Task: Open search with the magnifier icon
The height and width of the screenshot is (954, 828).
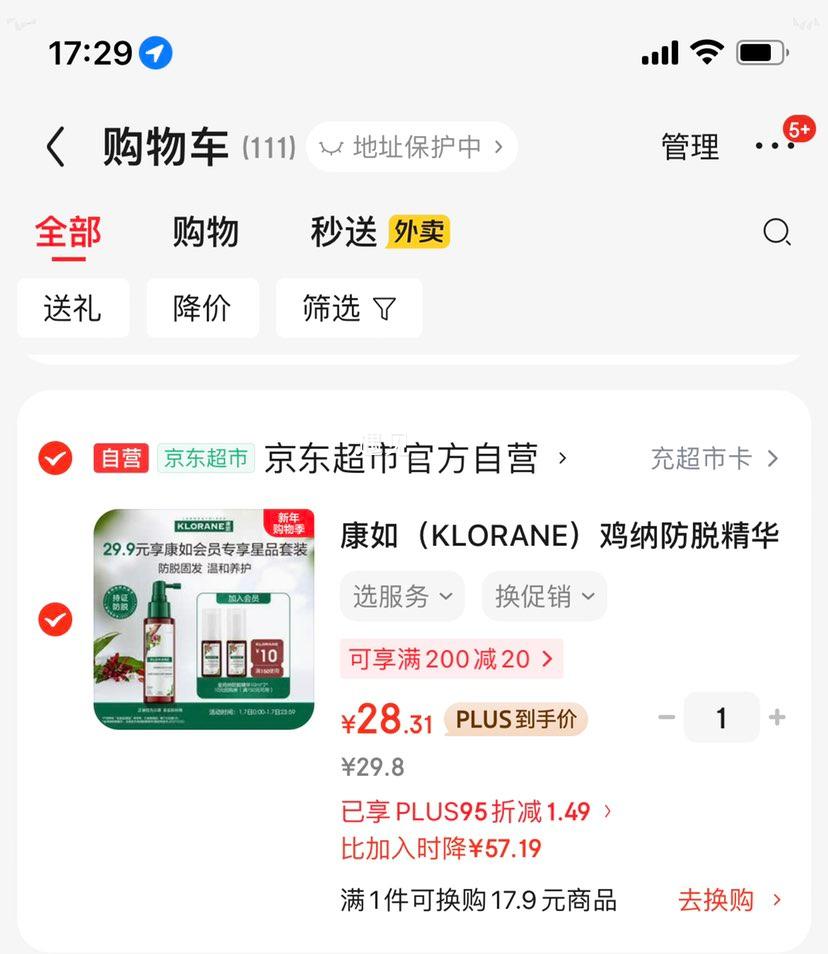Action: coord(777,232)
